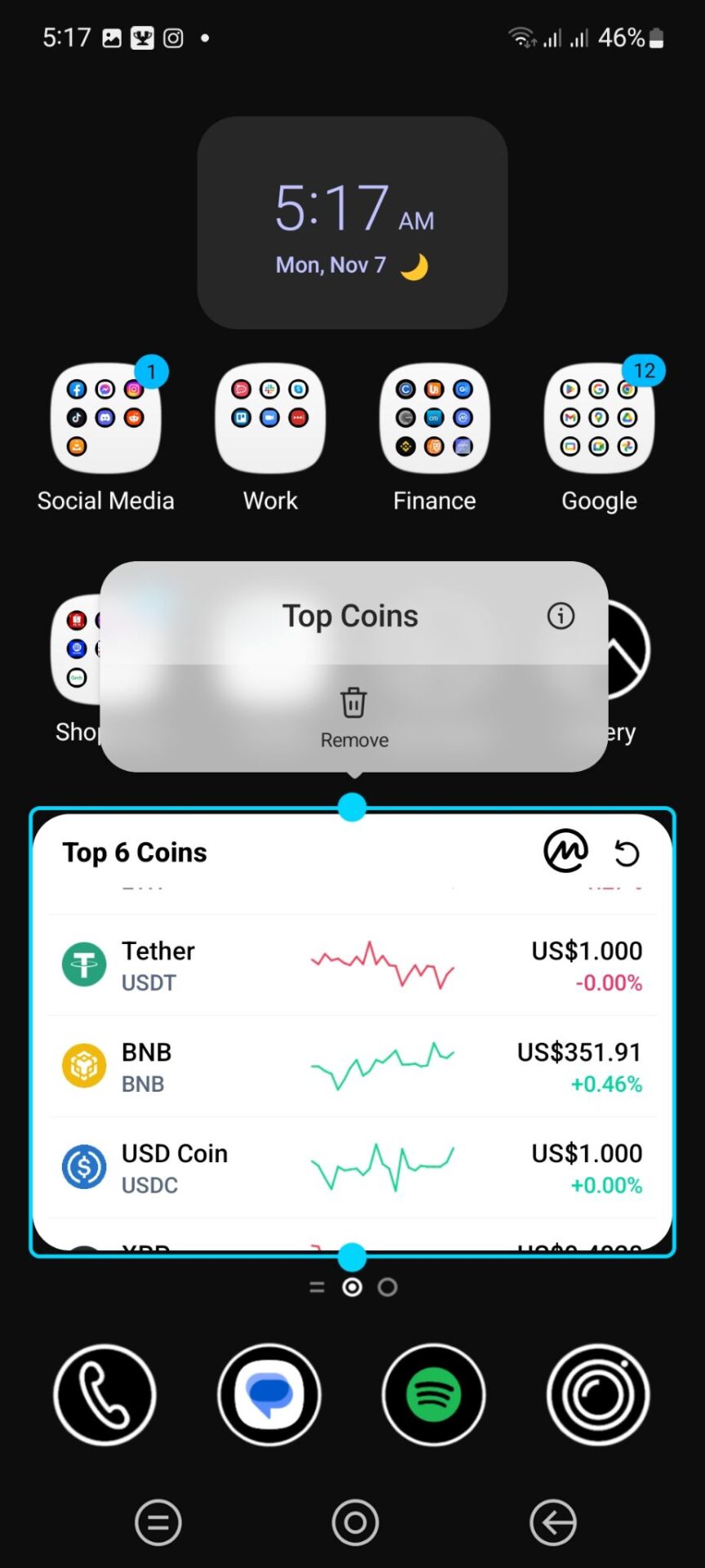705x1568 pixels.
Task: View BNB in the coins widget
Action: 352,1067
